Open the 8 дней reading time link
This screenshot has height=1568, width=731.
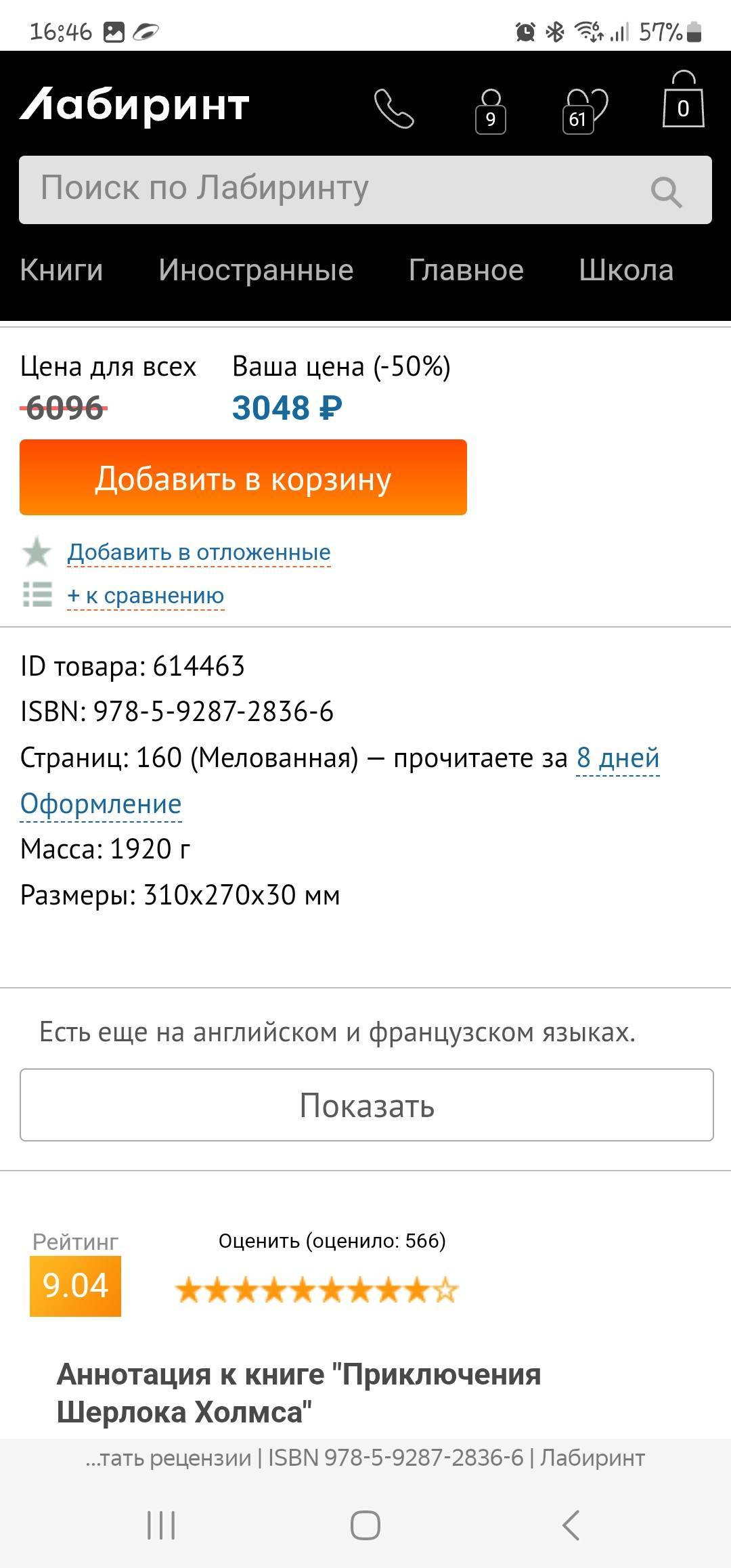tap(617, 758)
